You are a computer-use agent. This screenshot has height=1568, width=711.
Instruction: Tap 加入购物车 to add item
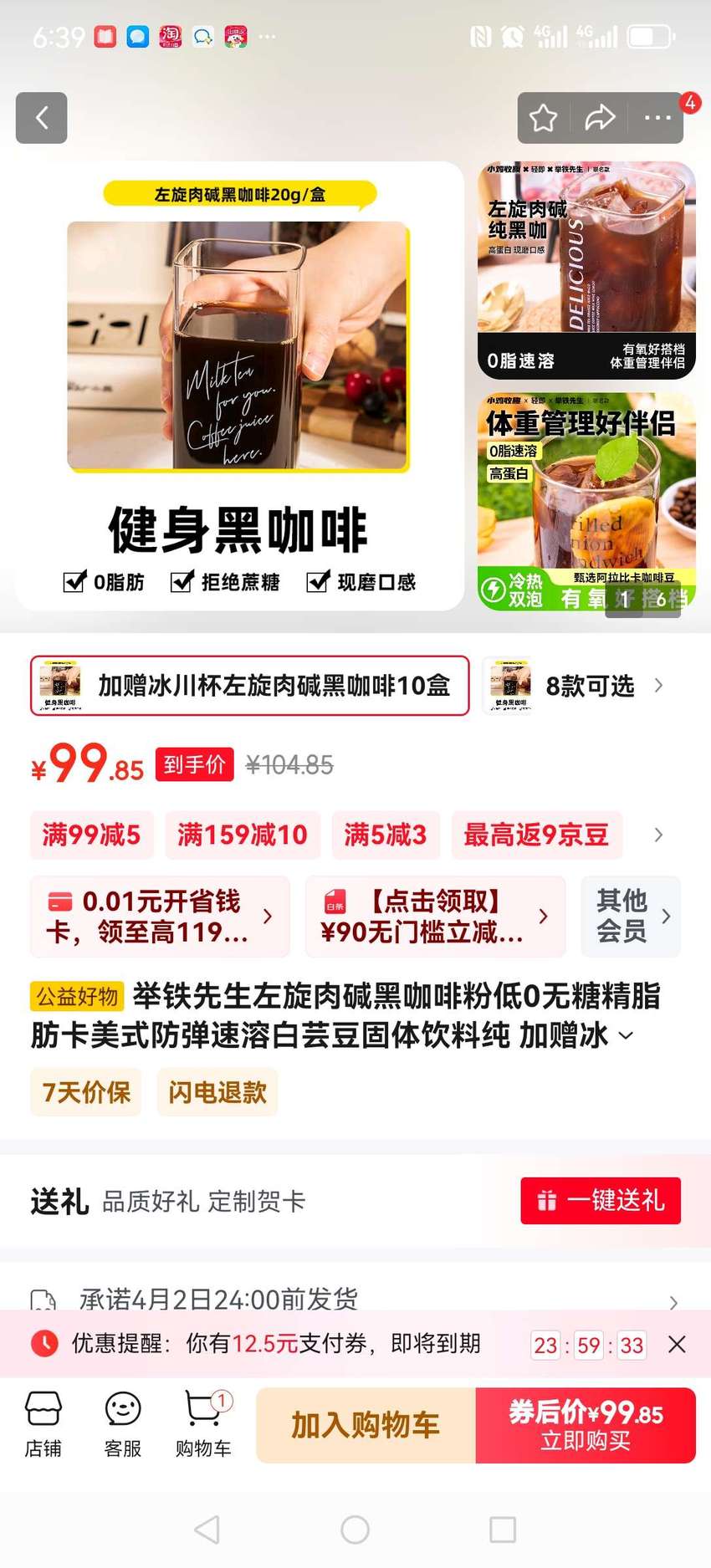coord(366,1425)
